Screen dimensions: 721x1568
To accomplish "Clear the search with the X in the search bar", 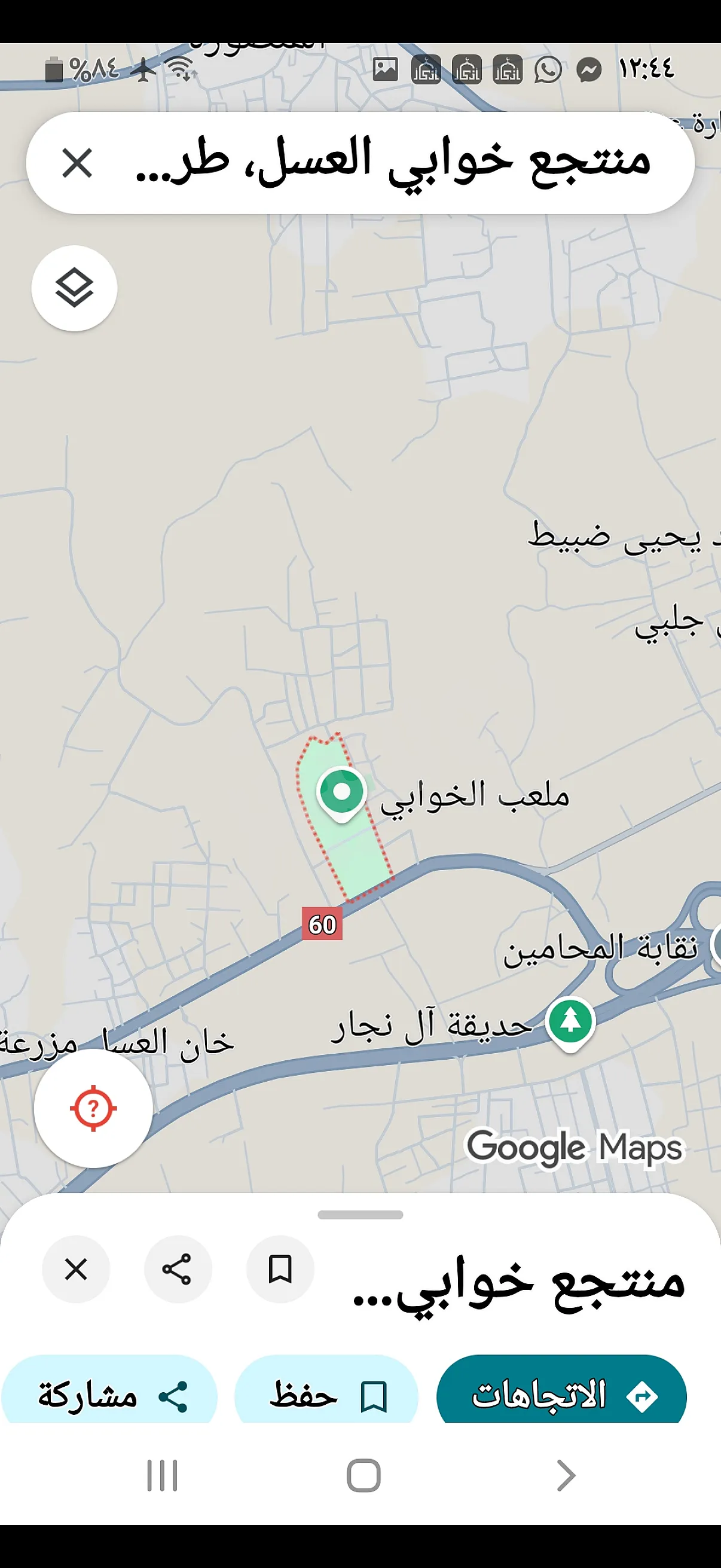I will [77, 163].
